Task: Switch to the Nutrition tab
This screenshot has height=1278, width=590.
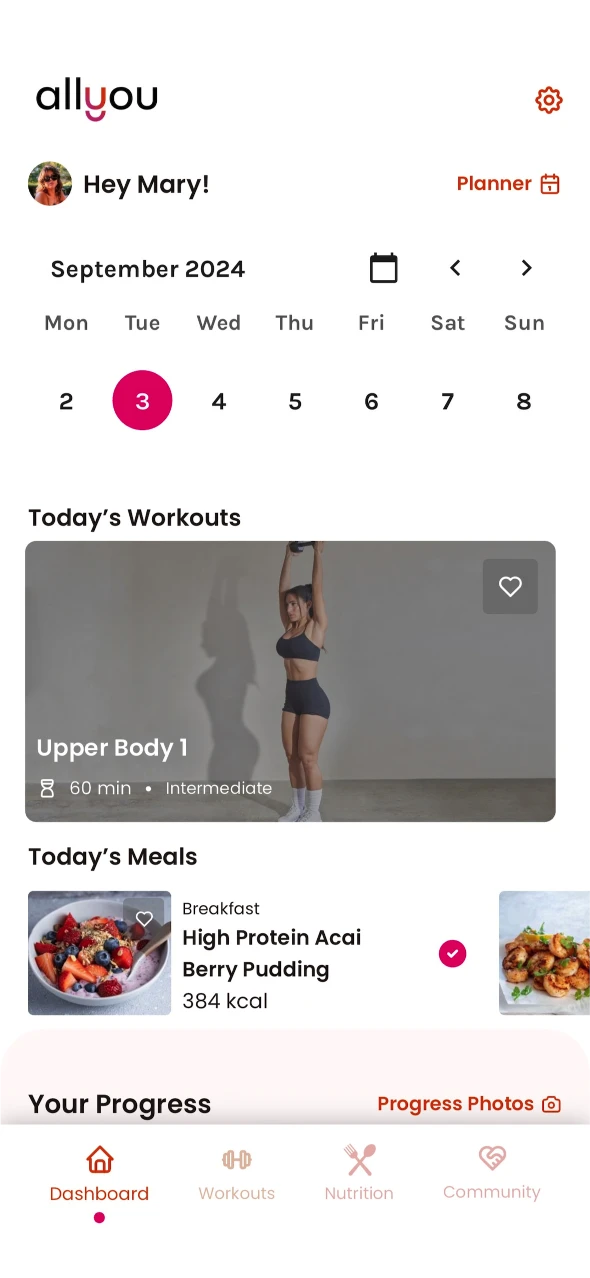Action: (x=359, y=1174)
